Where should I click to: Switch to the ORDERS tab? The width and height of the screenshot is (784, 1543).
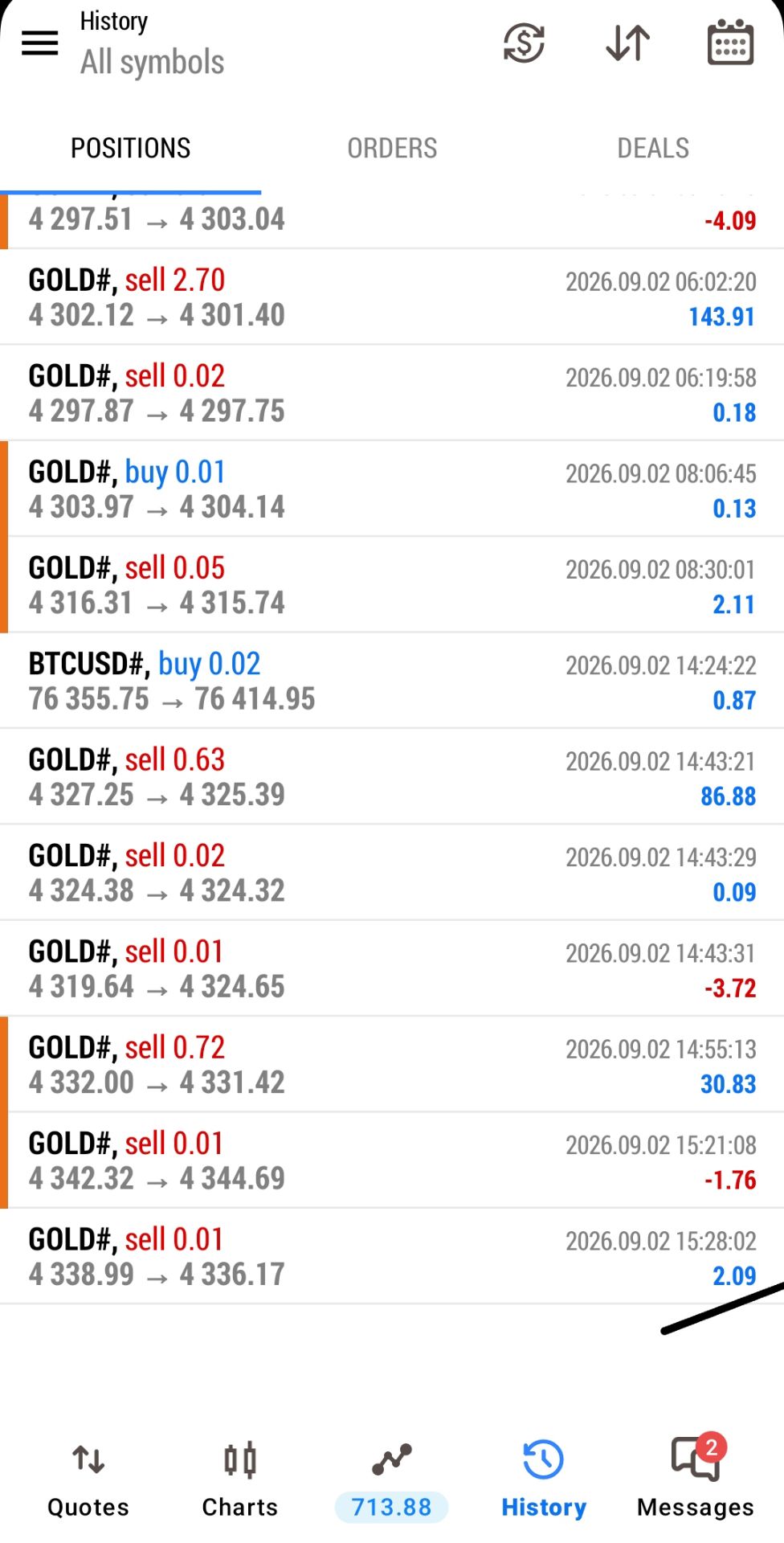pyautogui.click(x=392, y=148)
